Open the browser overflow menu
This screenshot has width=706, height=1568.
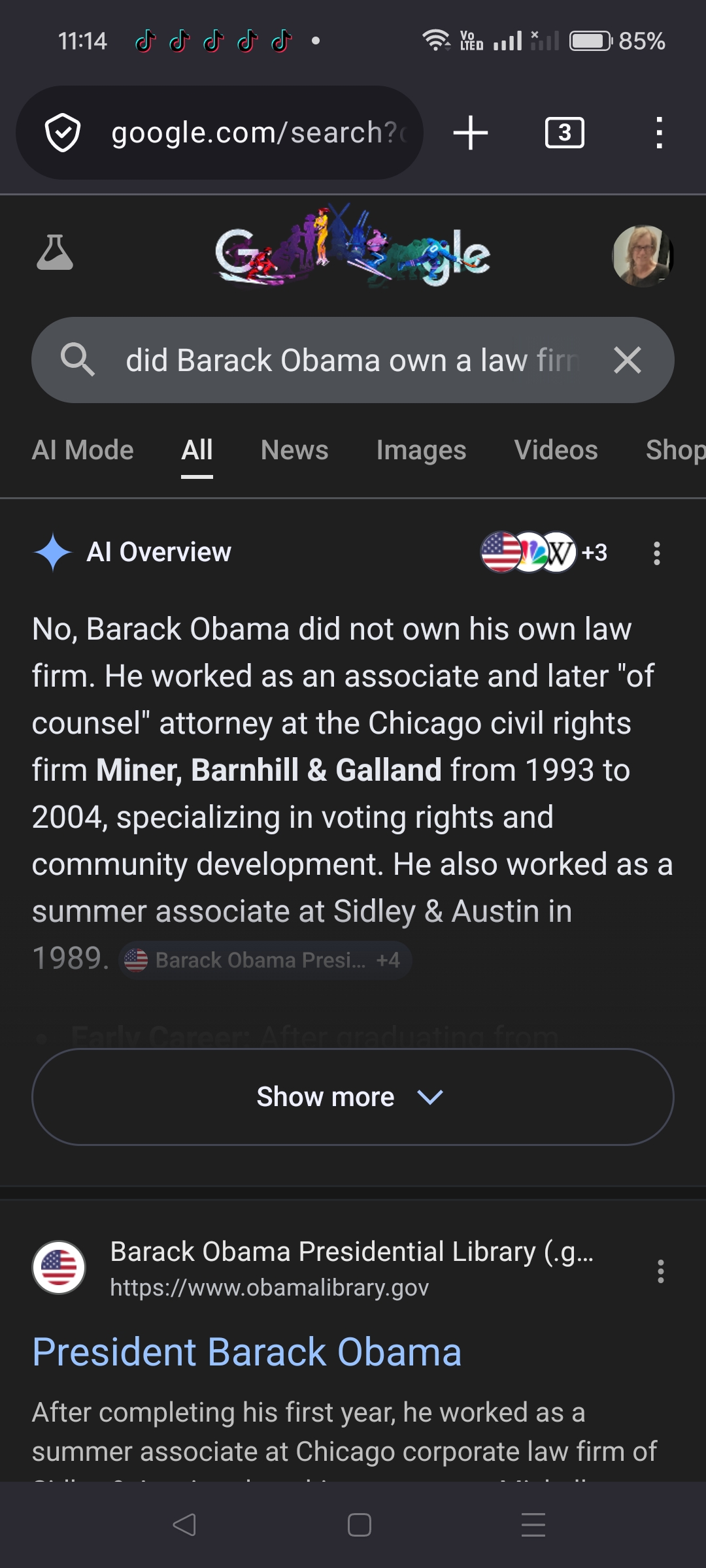click(x=659, y=133)
